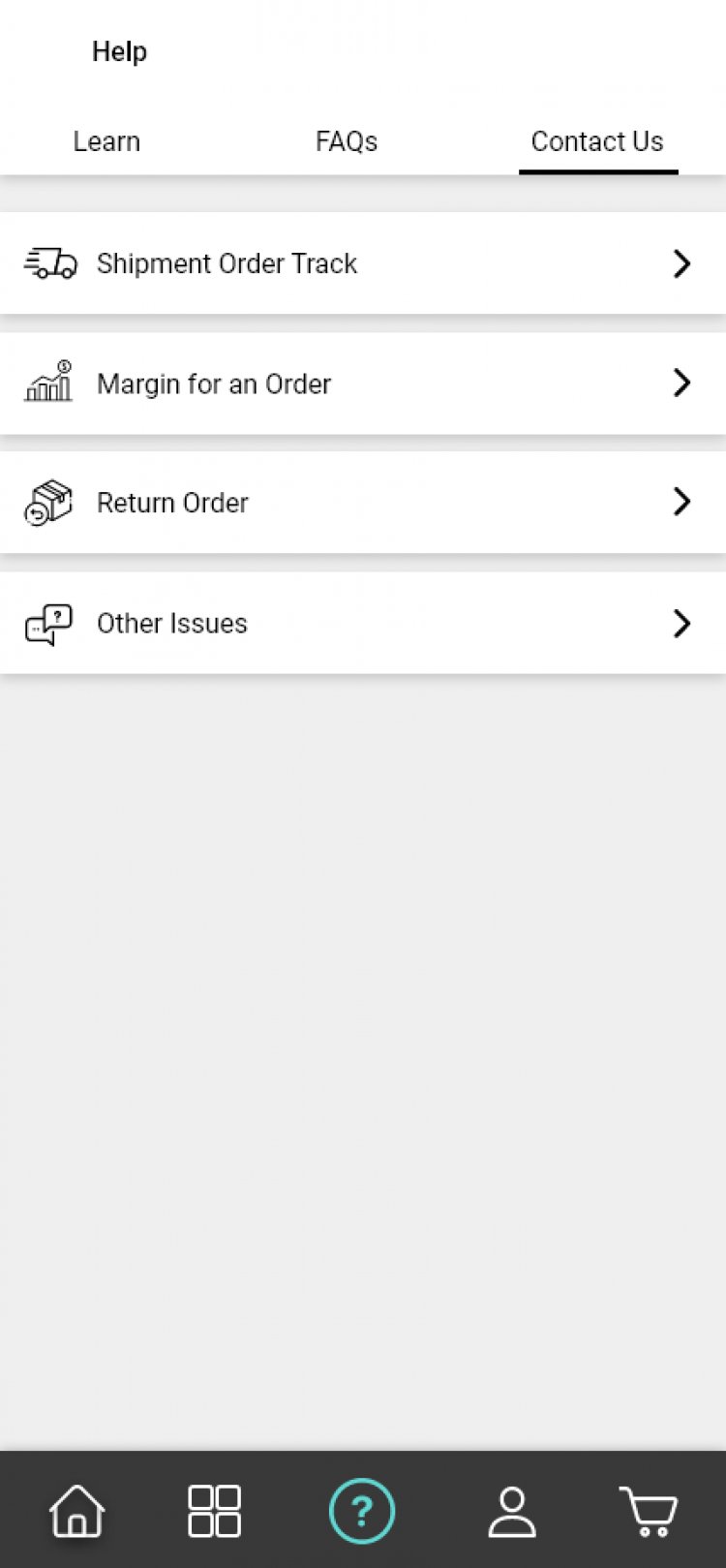This screenshot has width=726, height=1568.
Task: Tap the help question mark icon
Action: coord(362,1510)
